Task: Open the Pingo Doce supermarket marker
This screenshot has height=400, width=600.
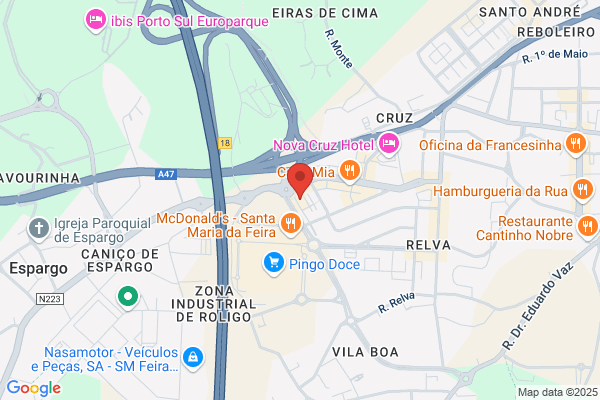Action: (274, 263)
